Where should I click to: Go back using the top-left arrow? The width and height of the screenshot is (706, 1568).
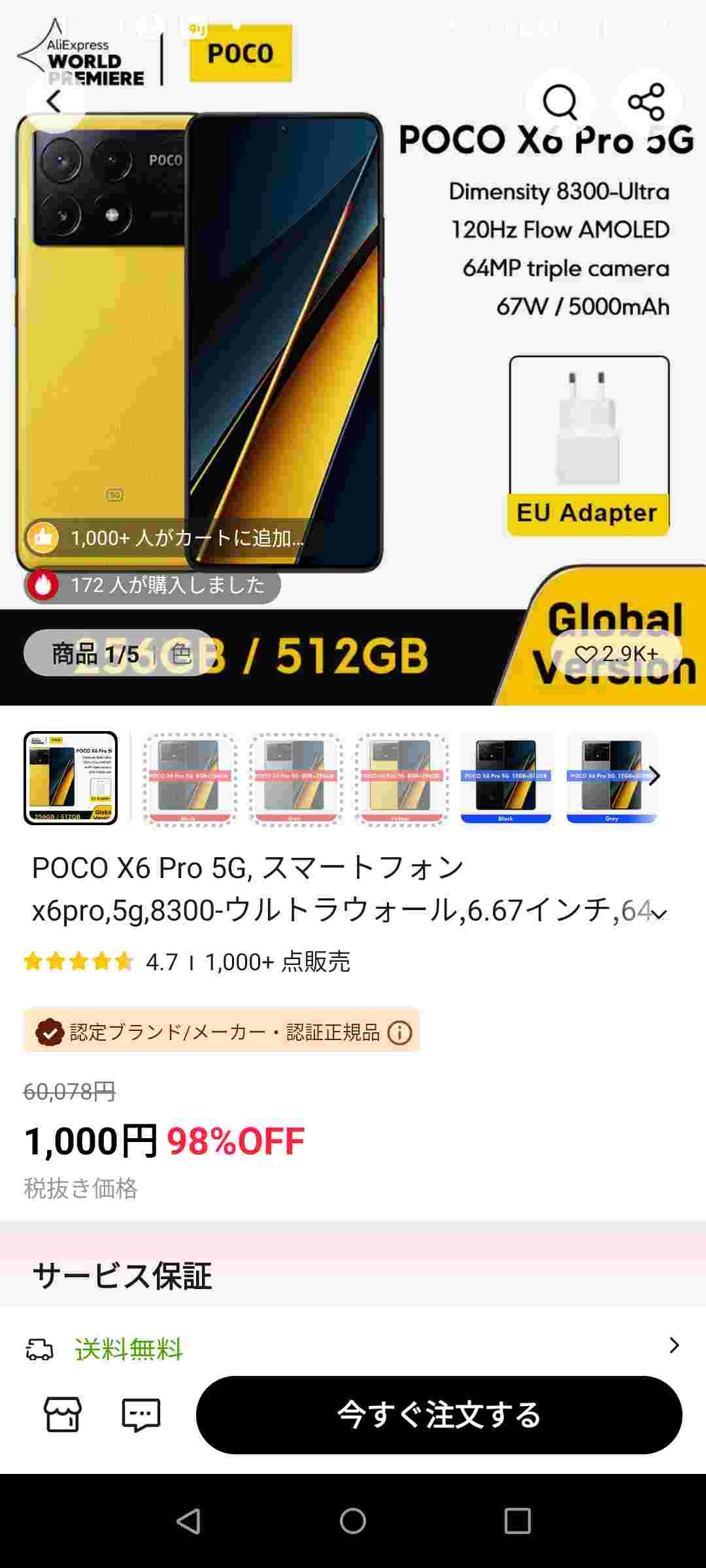tap(54, 102)
